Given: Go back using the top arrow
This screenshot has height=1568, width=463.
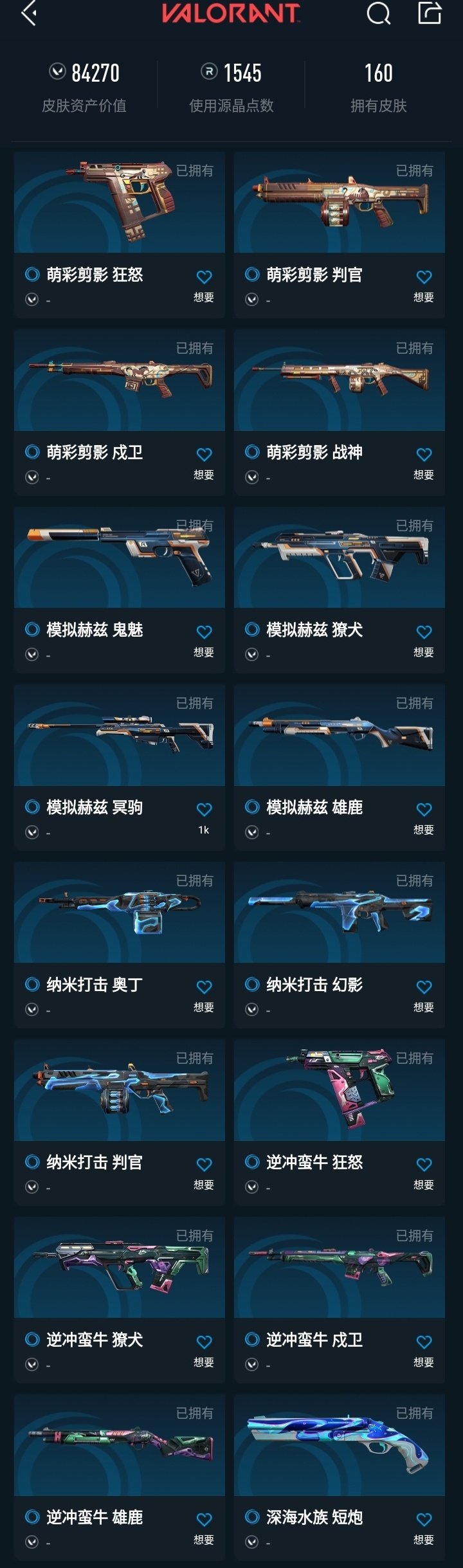Looking at the screenshot, I should pos(28,14).
